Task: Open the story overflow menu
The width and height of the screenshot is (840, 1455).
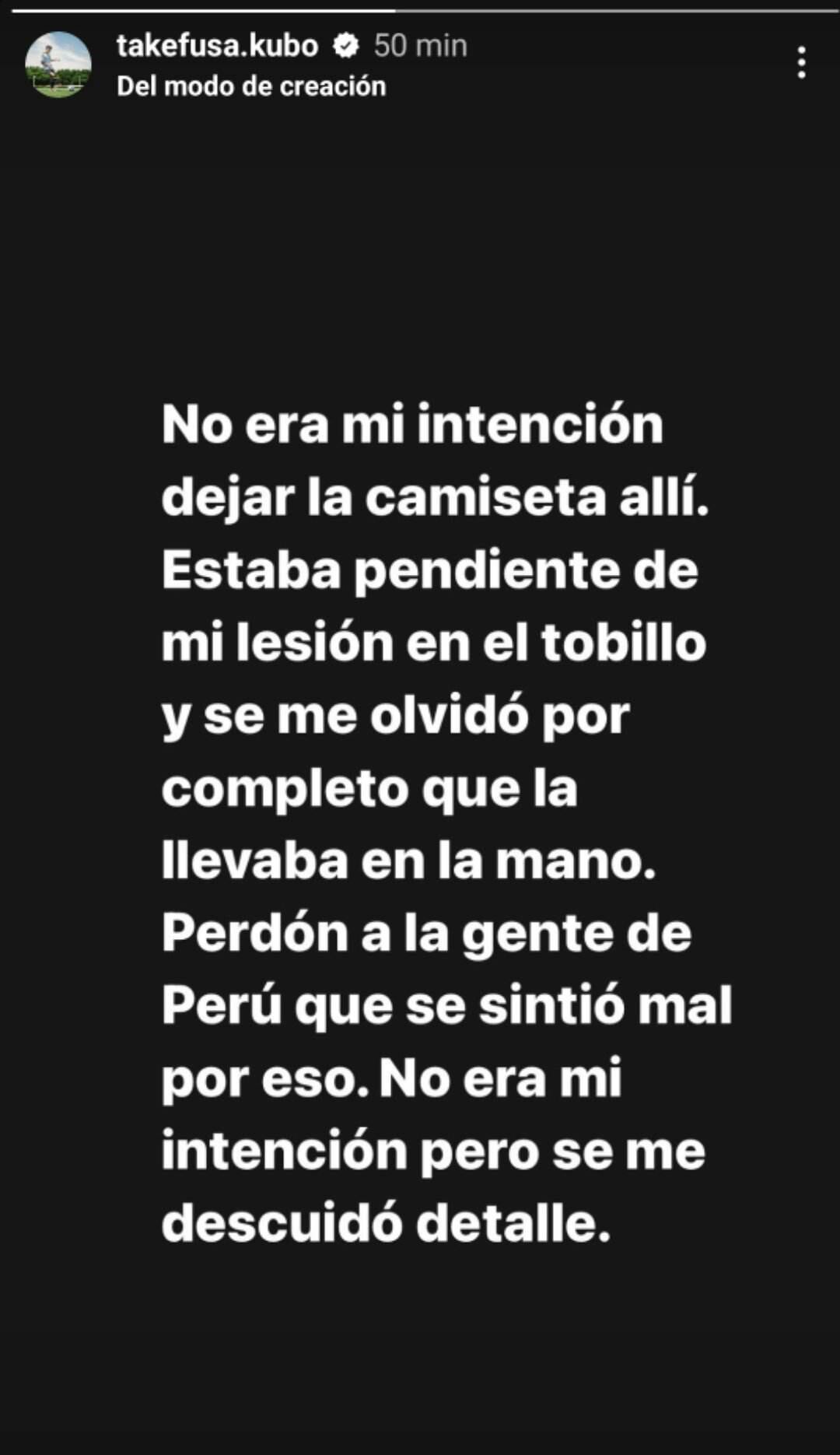Action: pyautogui.click(x=801, y=63)
